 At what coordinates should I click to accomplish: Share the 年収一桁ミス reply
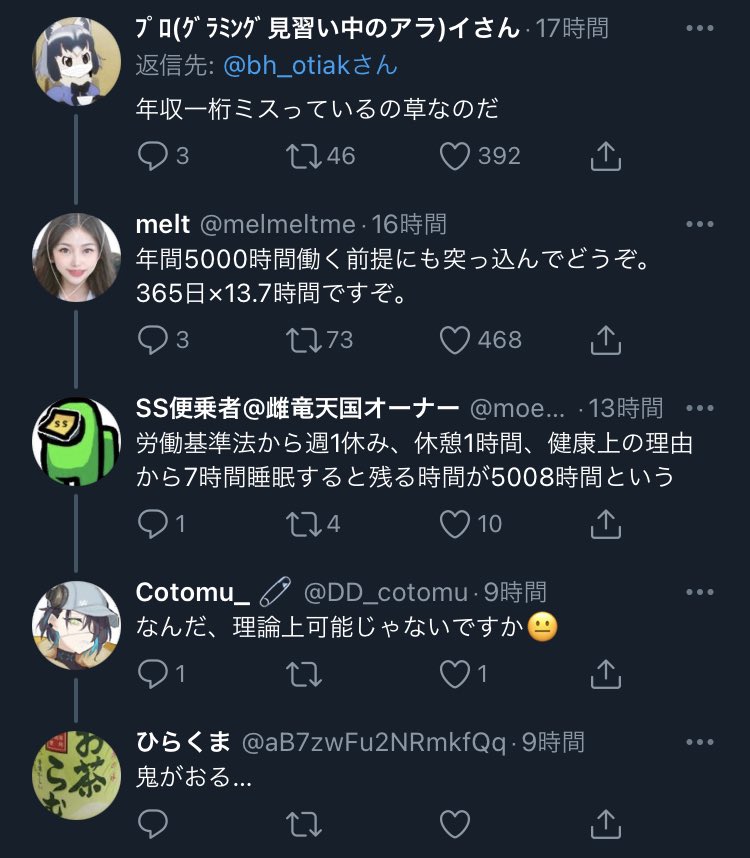[607, 156]
